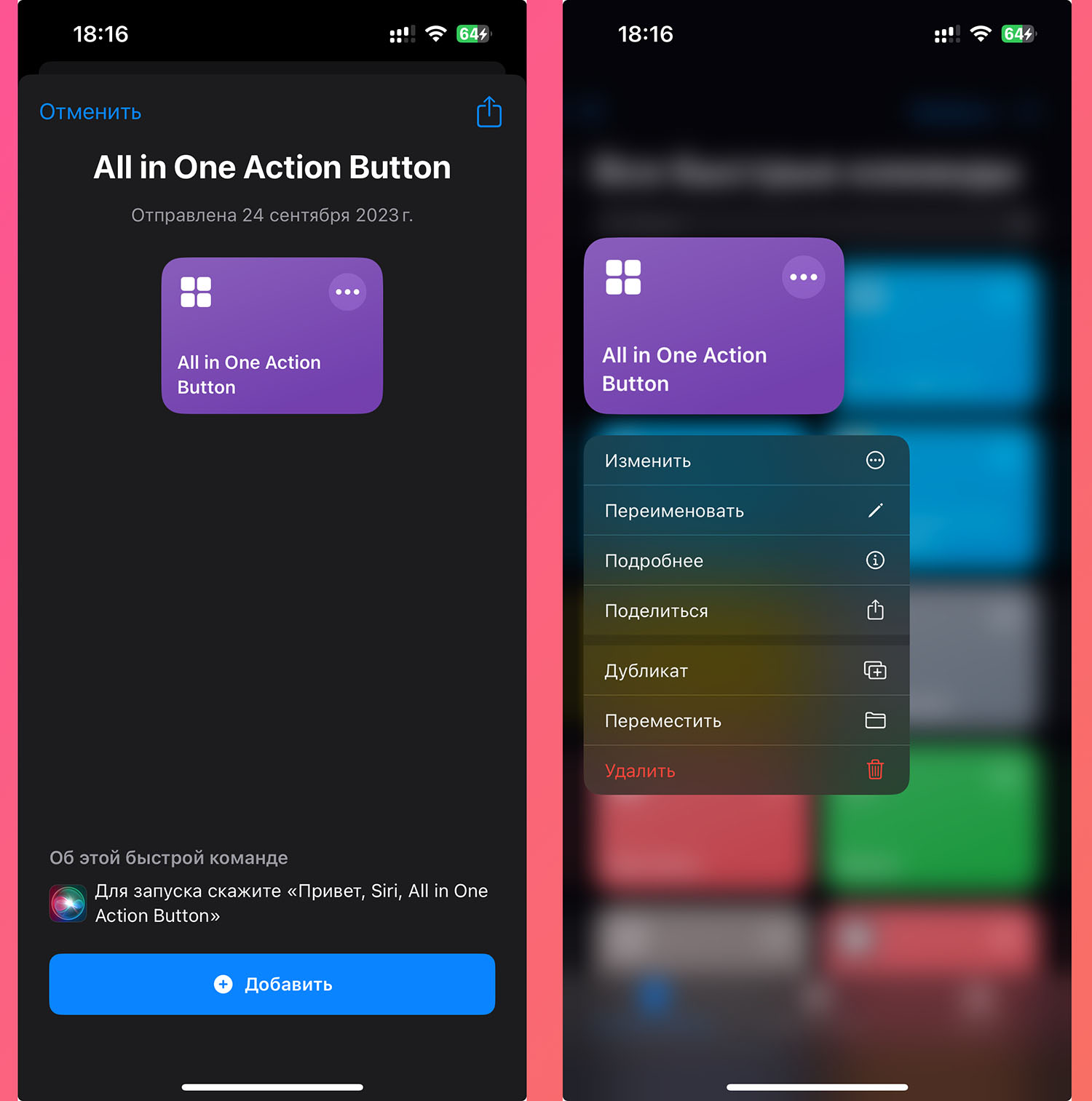Screen dimensions: 1092x1101
Task: Delete the shortcut with Удалить
Action: pos(746,770)
